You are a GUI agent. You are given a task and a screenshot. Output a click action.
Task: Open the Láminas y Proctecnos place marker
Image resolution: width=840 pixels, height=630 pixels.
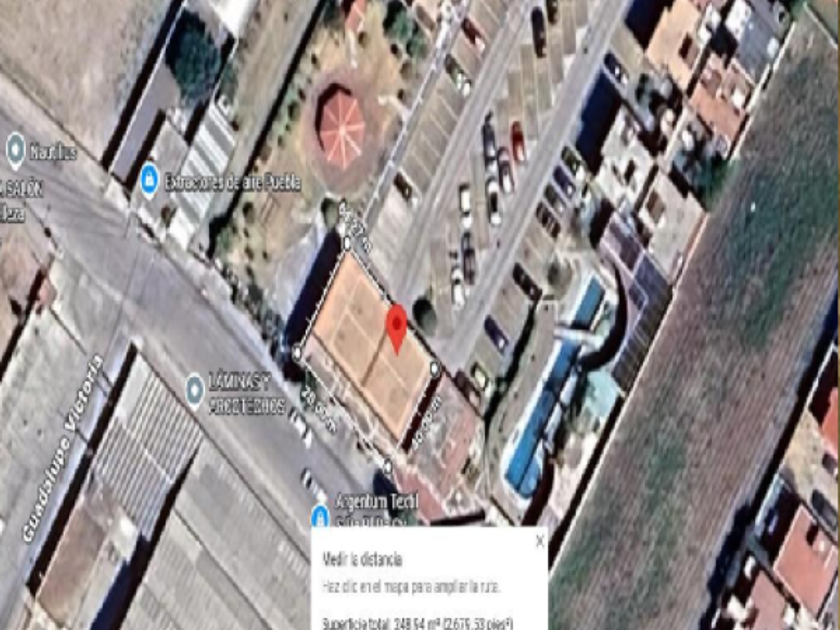[x=195, y=389]
